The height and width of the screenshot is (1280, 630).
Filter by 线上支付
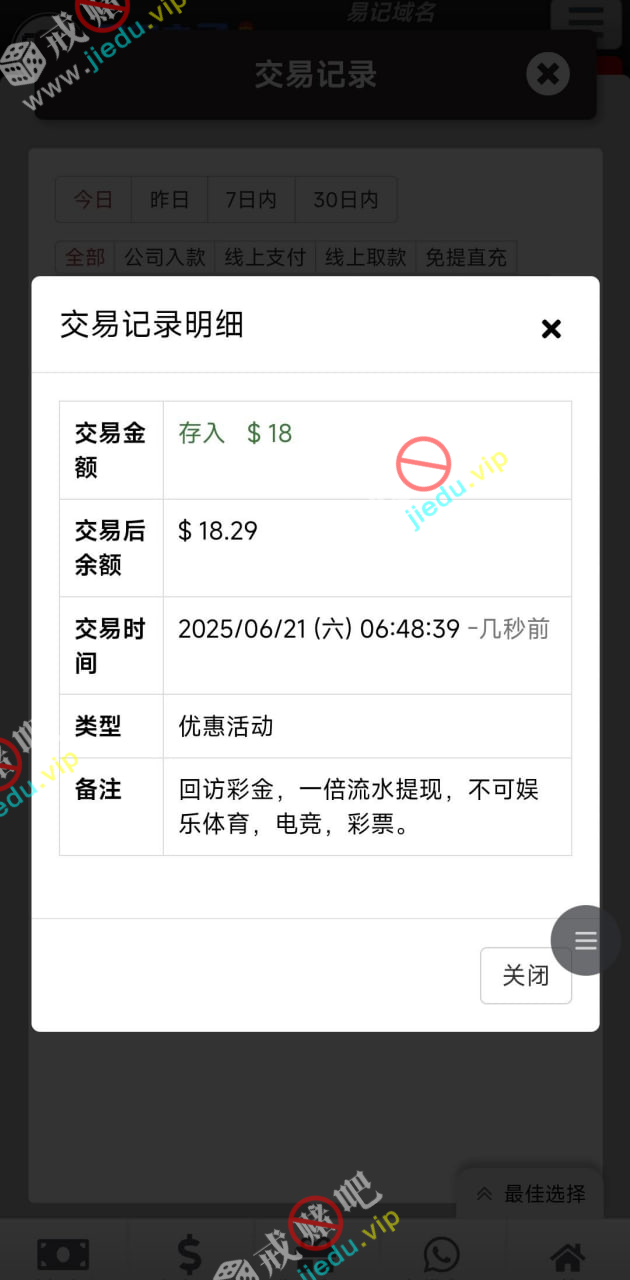click(265, 257)
